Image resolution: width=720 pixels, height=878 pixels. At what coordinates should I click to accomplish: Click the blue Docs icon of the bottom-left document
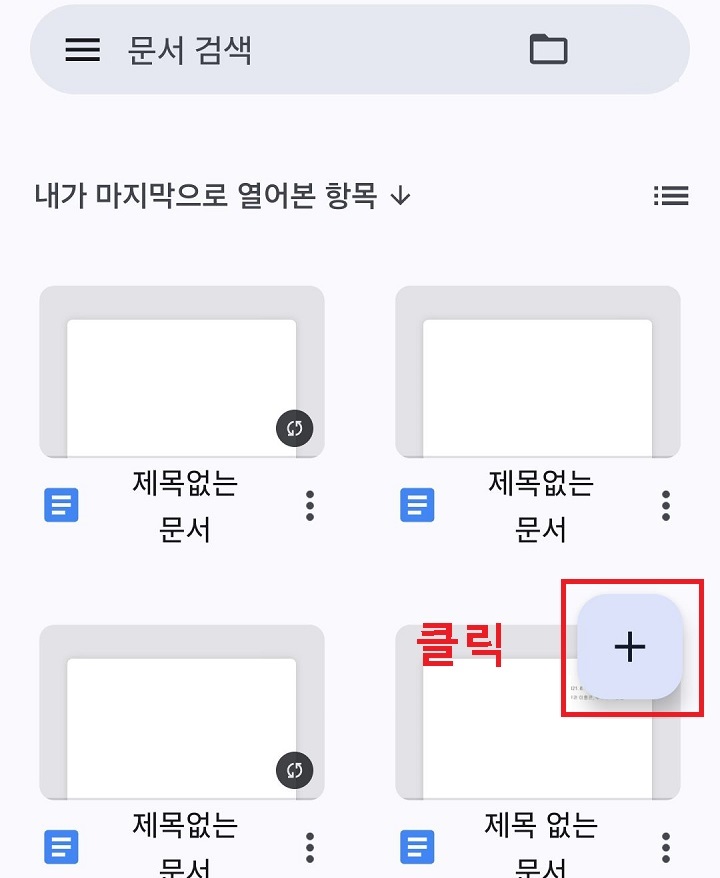(59, 847)
